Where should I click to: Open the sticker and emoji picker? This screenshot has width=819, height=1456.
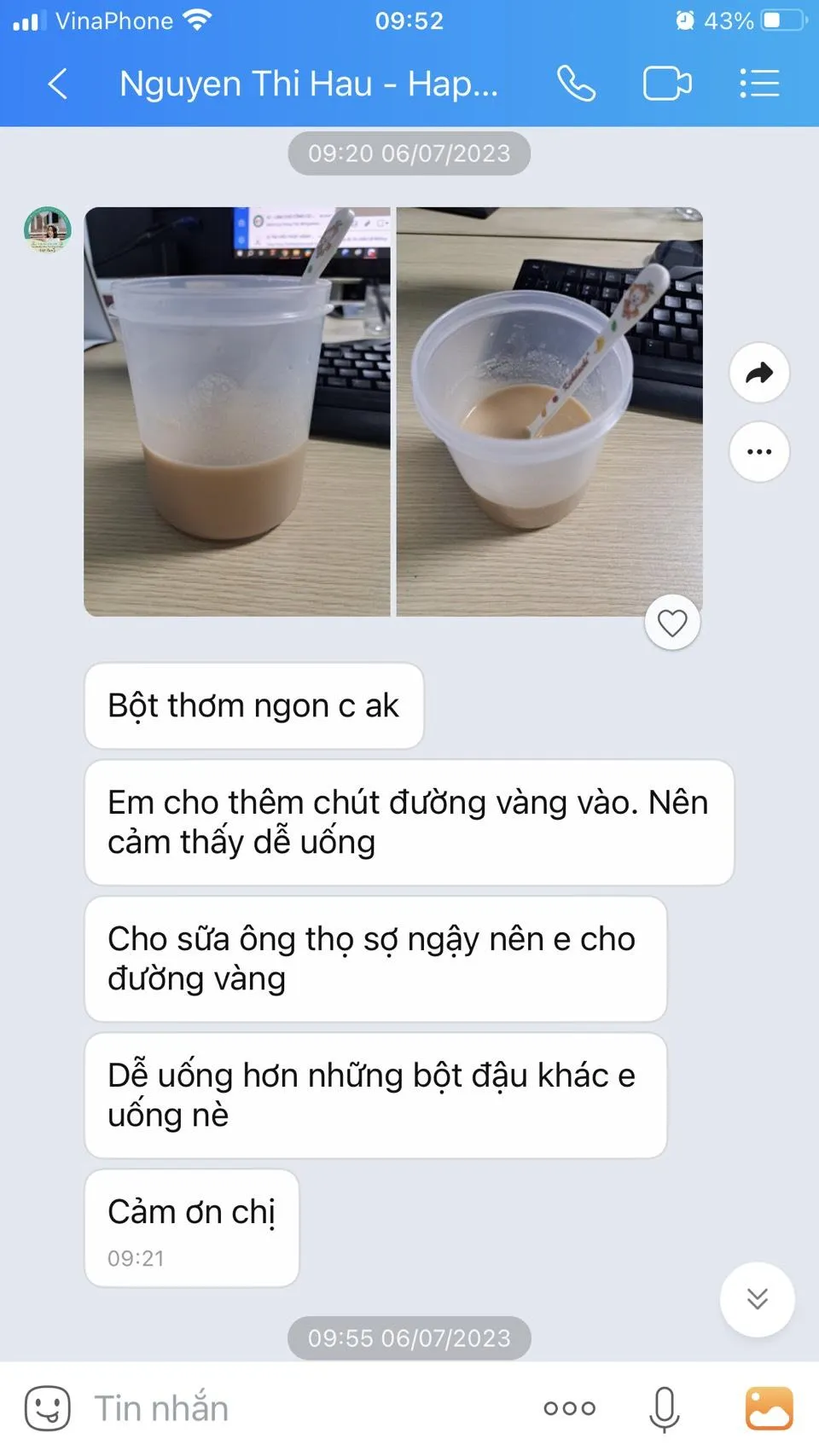pyautogui.click(x=47, y=1408)
